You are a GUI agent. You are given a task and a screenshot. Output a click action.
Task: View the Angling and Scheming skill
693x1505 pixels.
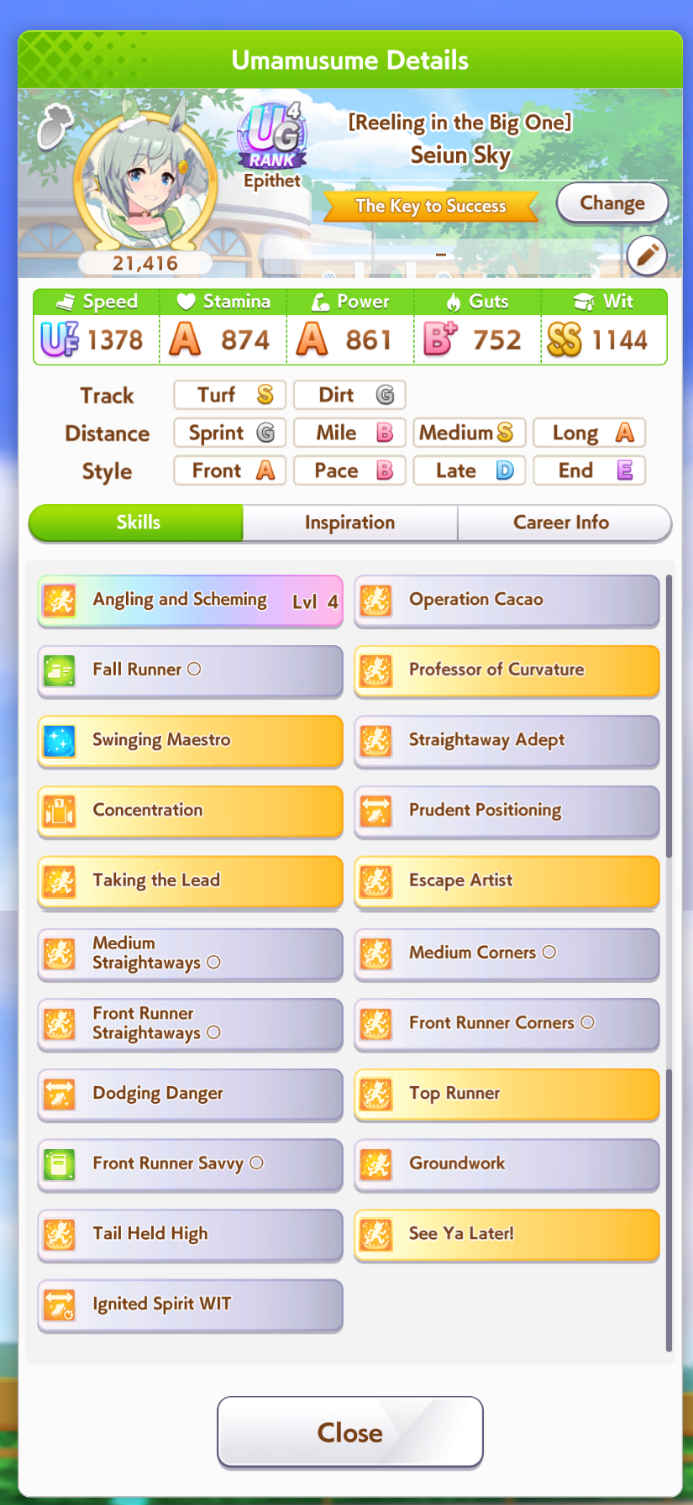point(190,600)
